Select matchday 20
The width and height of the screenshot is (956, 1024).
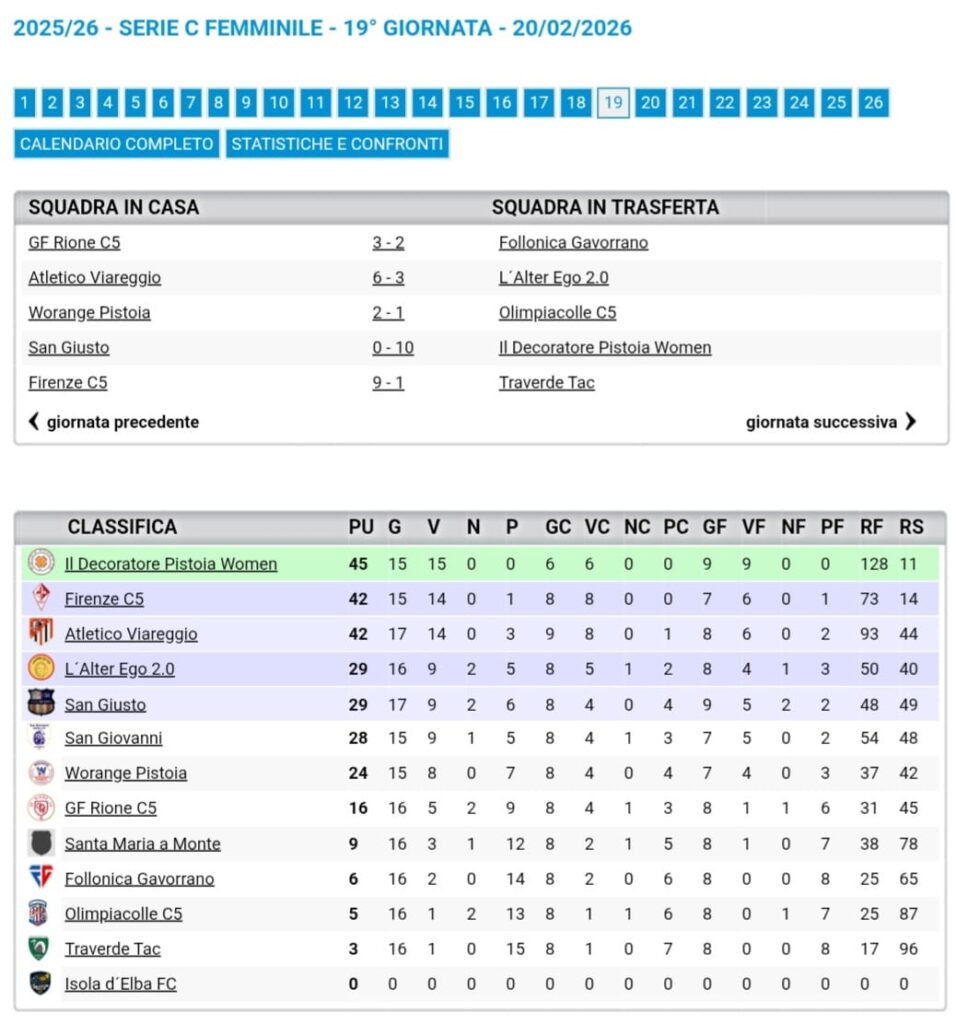(x=650, y=103)
